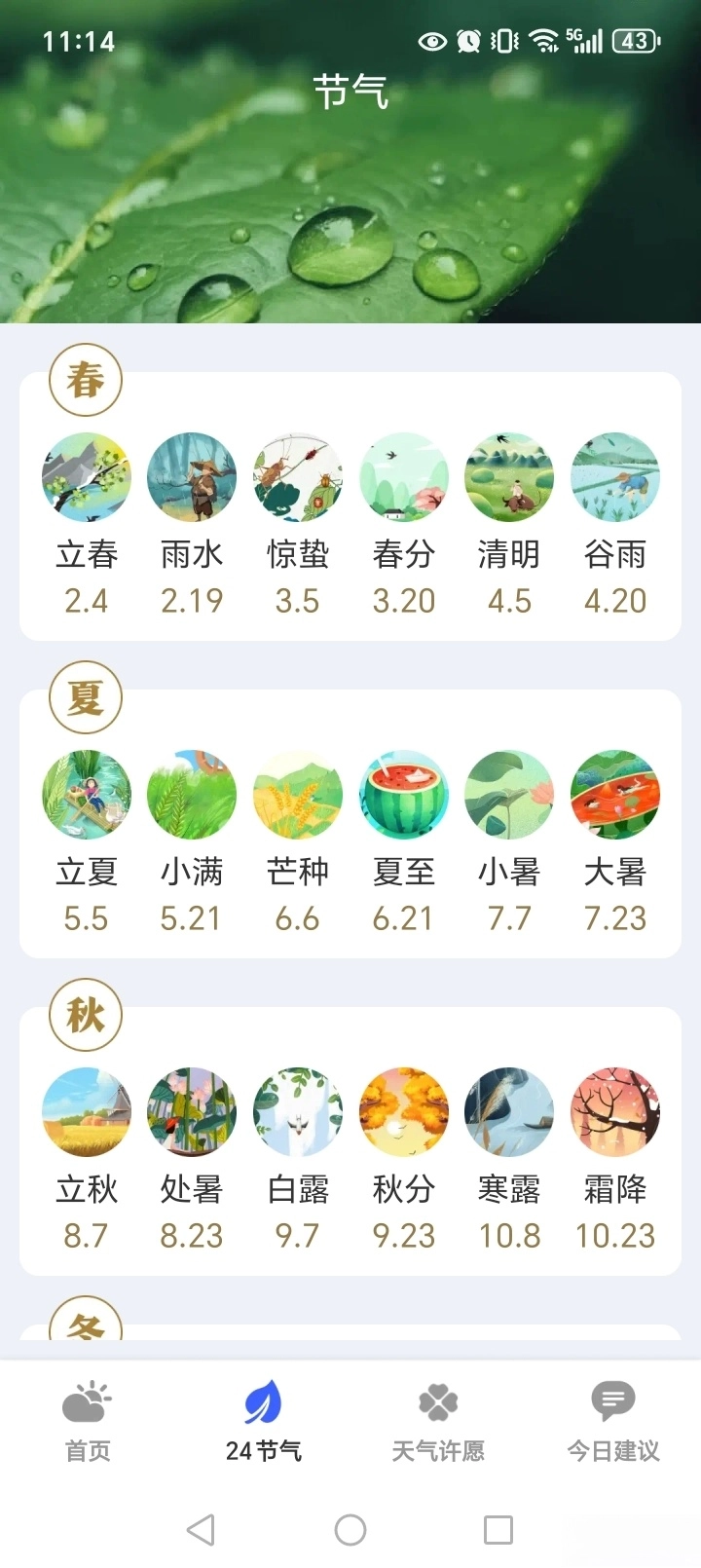Tap the 春 spring season badge

coord(86,380)
